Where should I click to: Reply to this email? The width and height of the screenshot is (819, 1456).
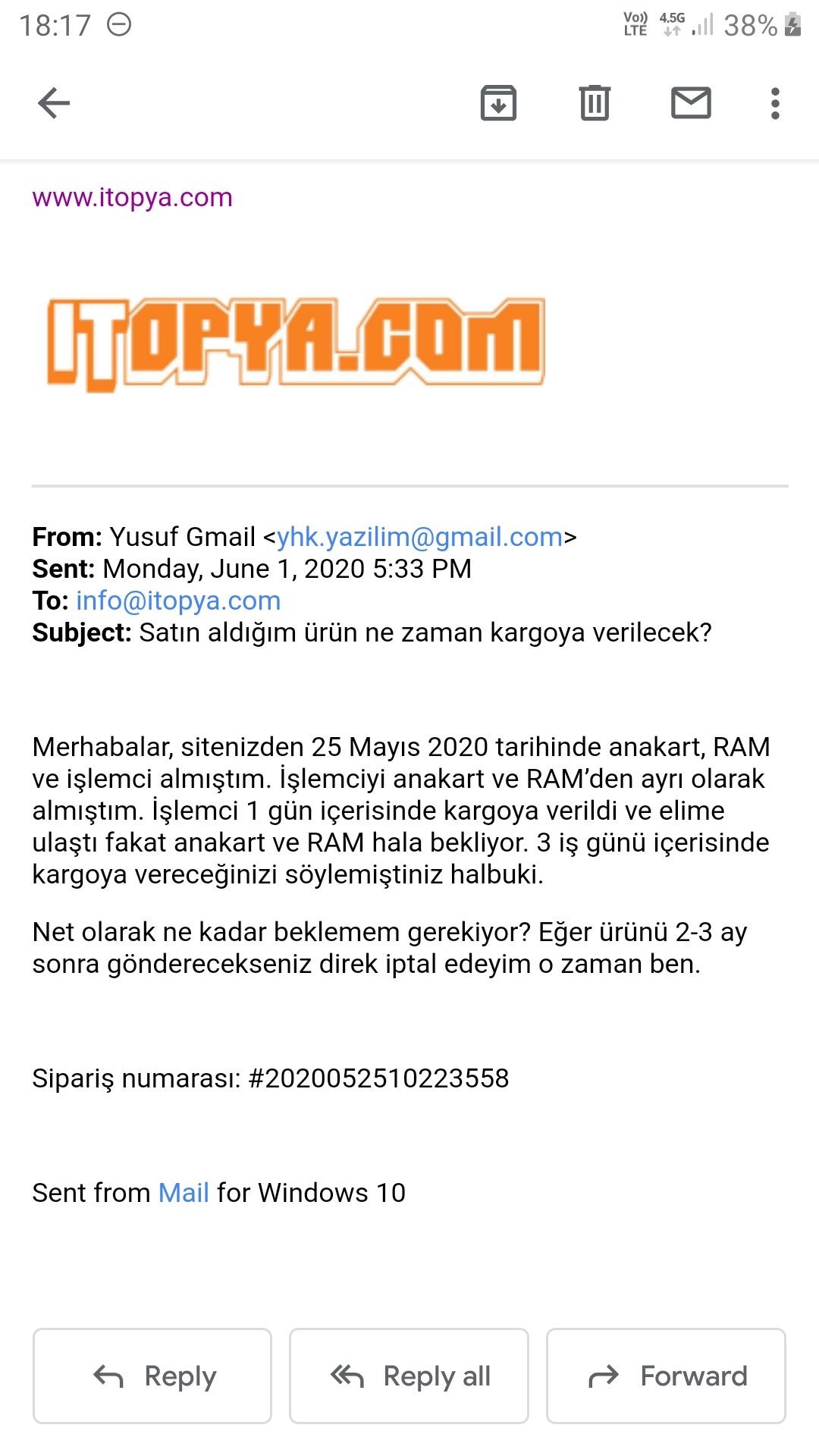[x=152, y=1376]
